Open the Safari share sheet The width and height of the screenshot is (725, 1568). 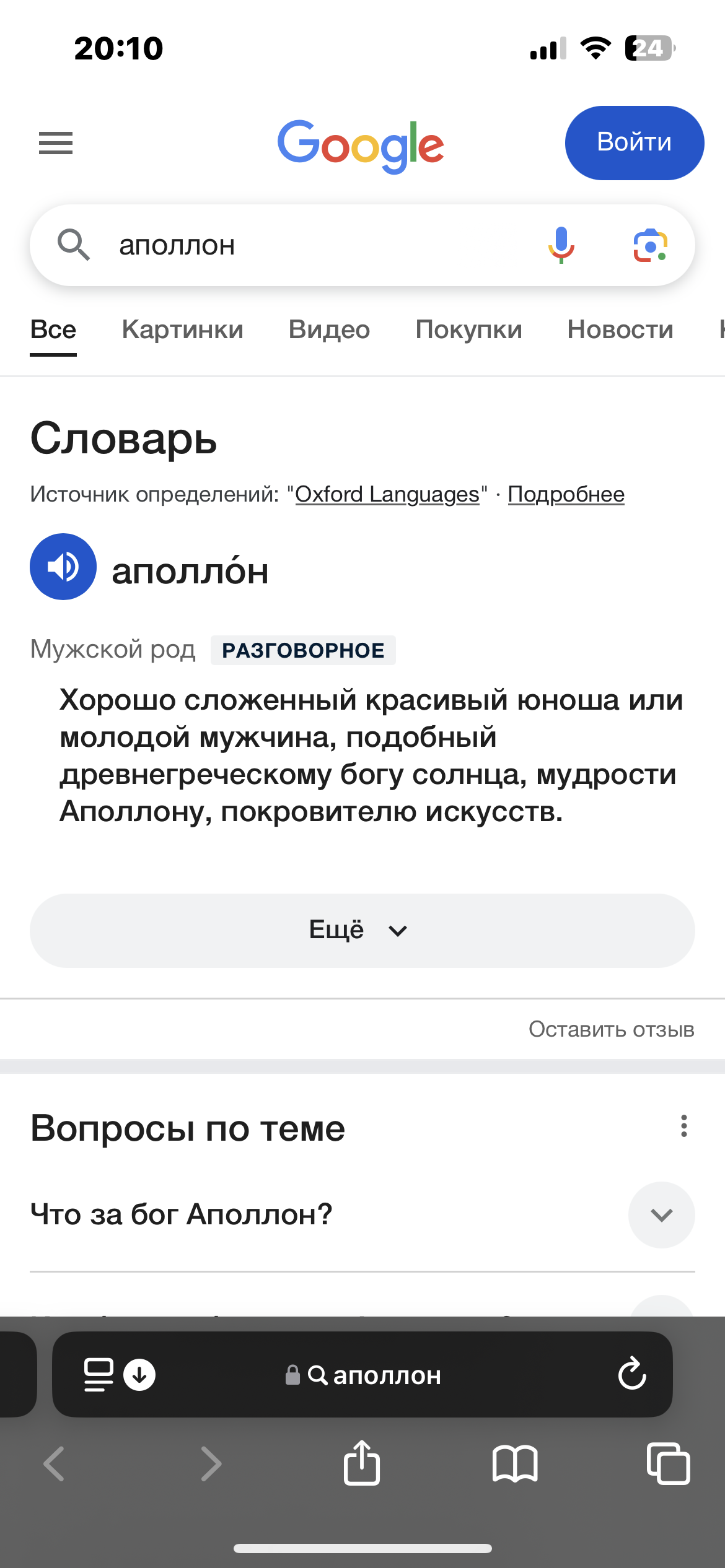pyautogui.click(x=362, y=1463)
